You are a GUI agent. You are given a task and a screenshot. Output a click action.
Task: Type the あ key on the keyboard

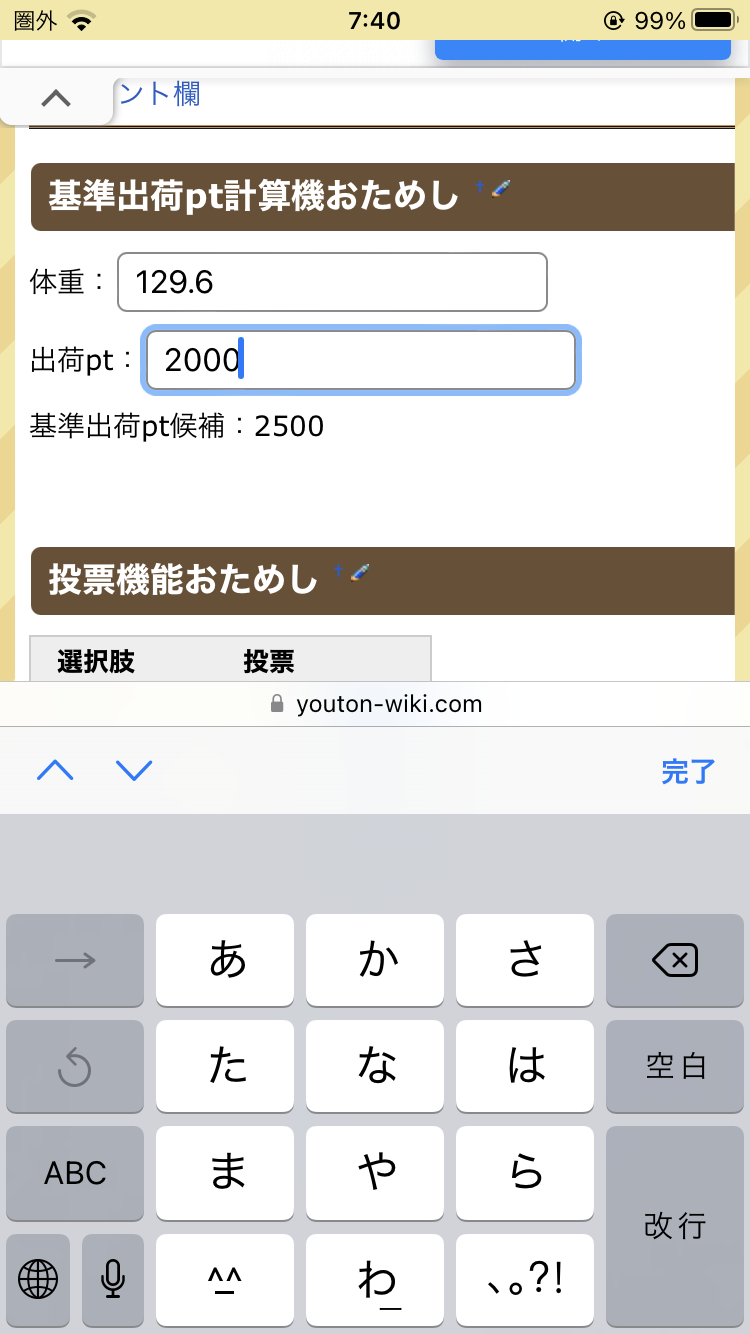click(225, 961)
